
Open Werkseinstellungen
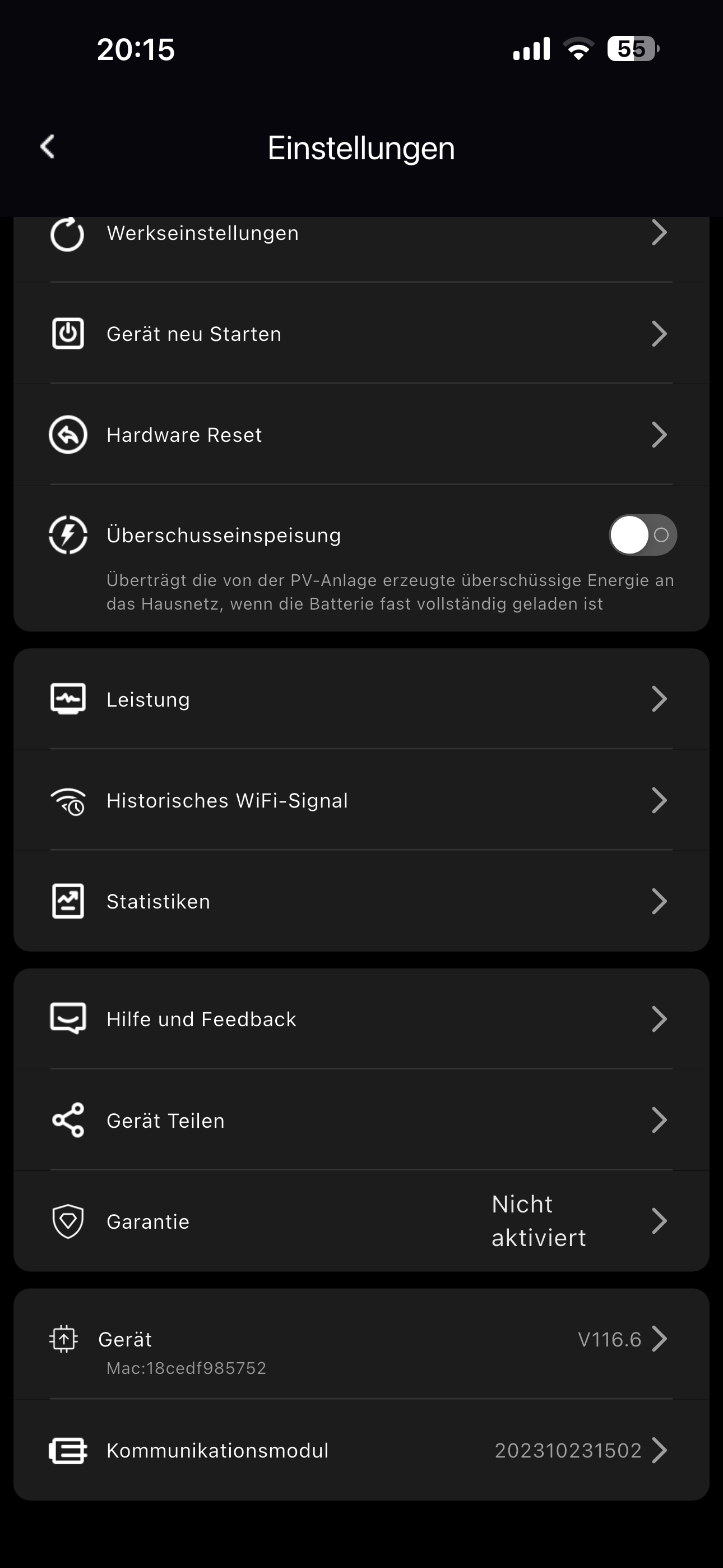point(361,234)
